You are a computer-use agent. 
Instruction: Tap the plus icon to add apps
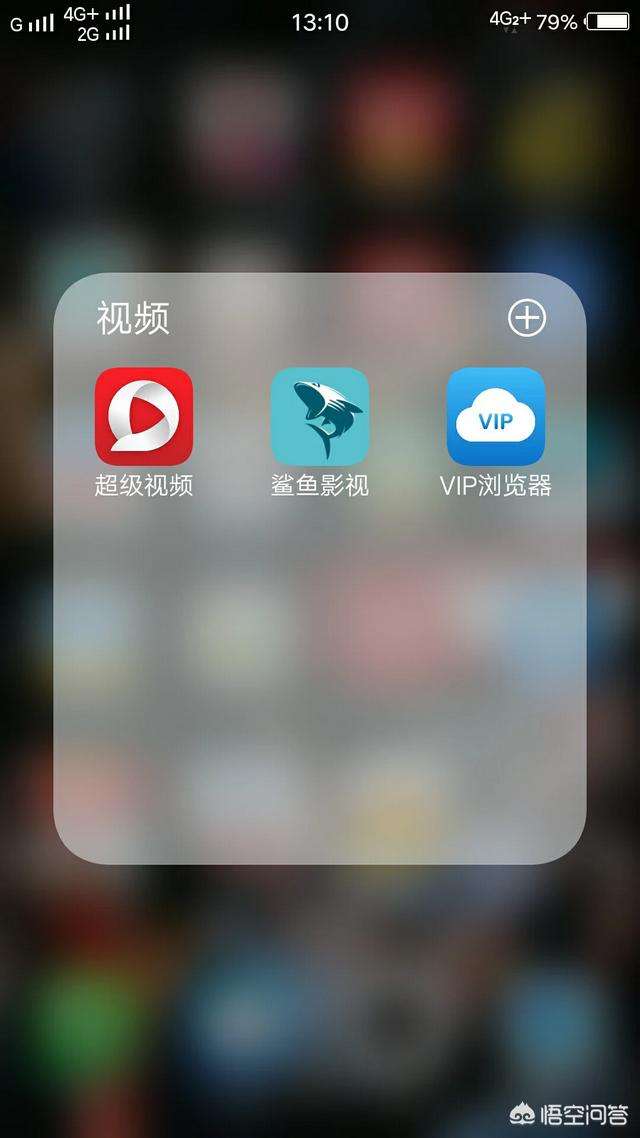point(527,318)
